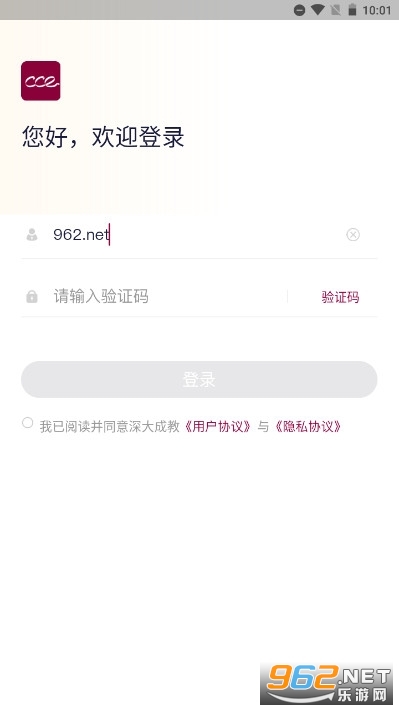Open the 《隐私协议》 privacy agreement link
The width and height of the screenshot is (399, 711).
tap(307, 427)
